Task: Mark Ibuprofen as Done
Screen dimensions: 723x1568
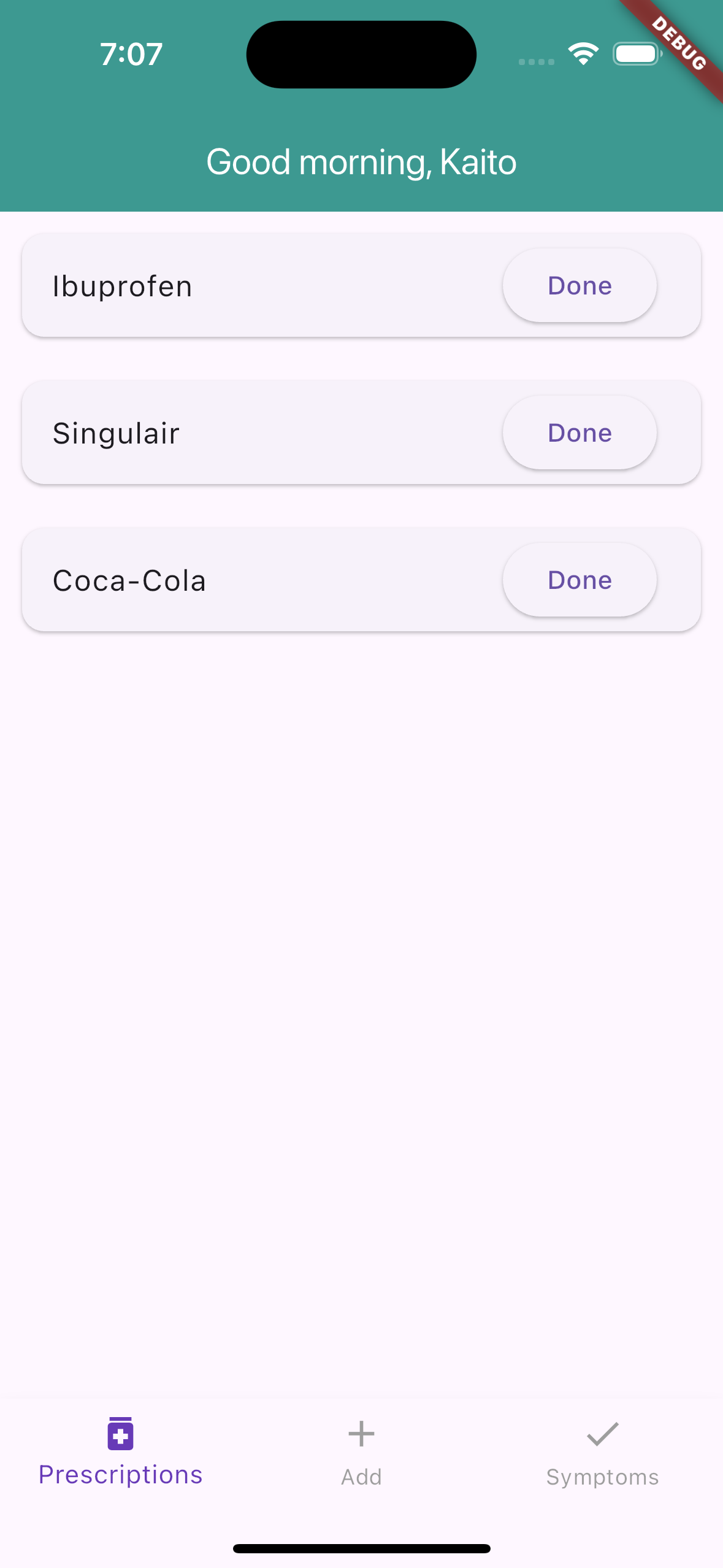Action: click(580, 286)
